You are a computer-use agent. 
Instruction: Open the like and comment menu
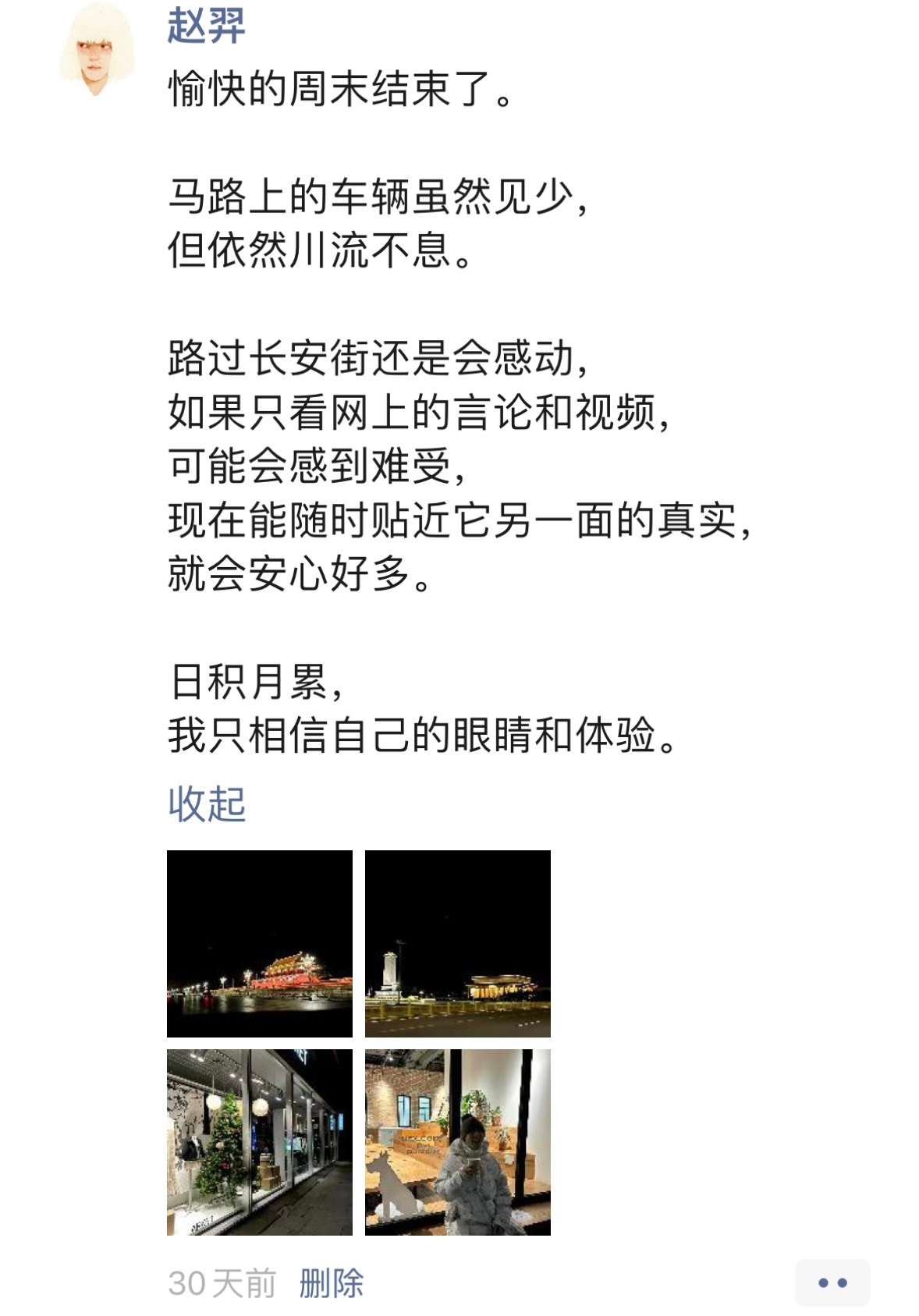click(x=832, y=1282)
